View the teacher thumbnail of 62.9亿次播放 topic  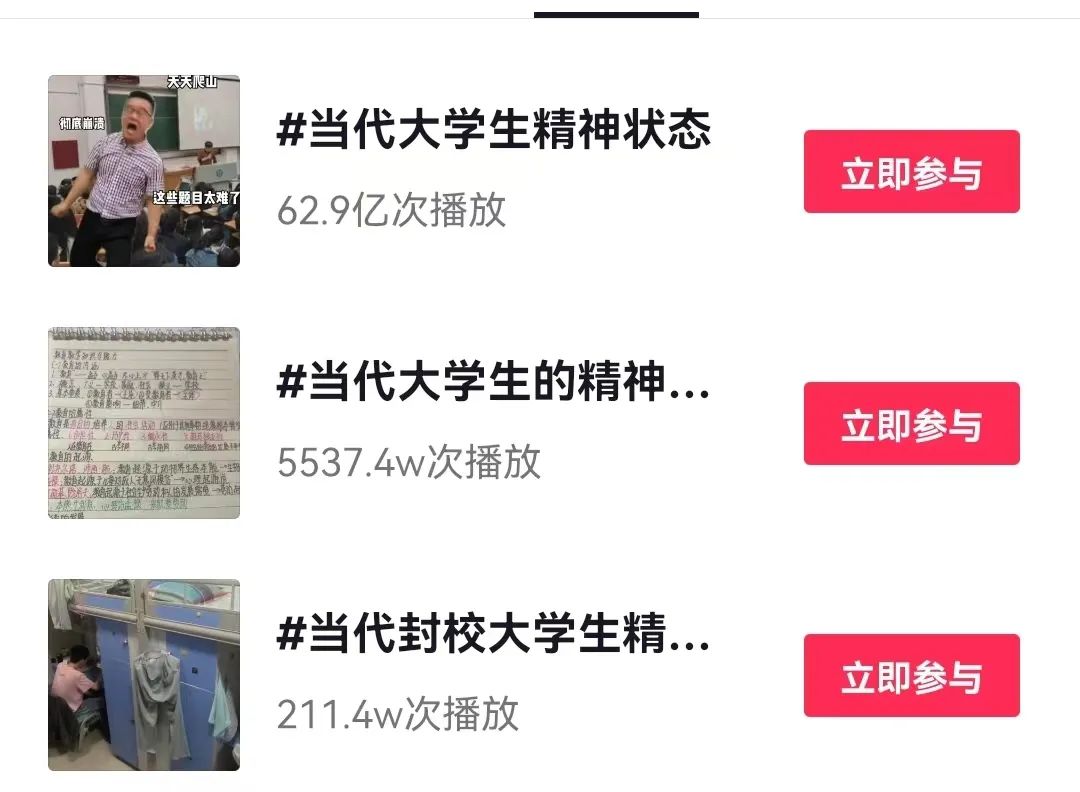pyautogui.click(x=144, y=171)
